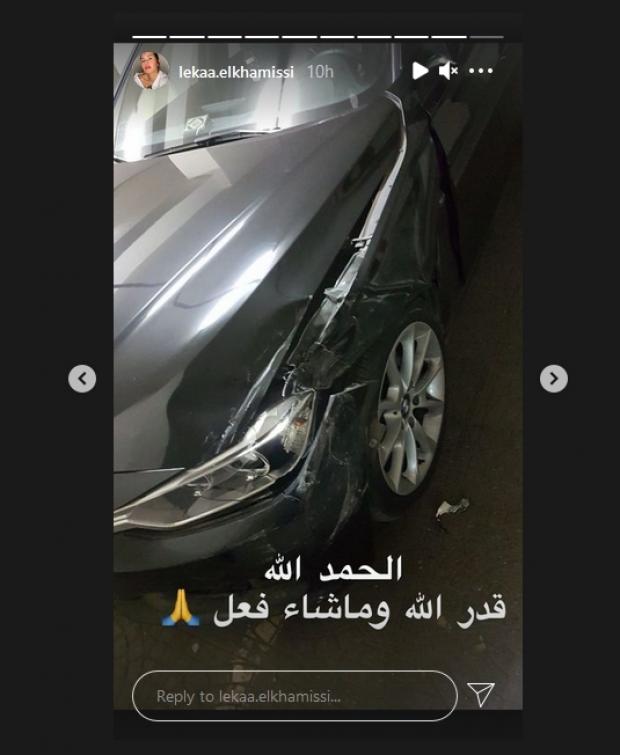620x755 pixels.
Task: Unmute the story audio
Action: click(x=449, y=71)
